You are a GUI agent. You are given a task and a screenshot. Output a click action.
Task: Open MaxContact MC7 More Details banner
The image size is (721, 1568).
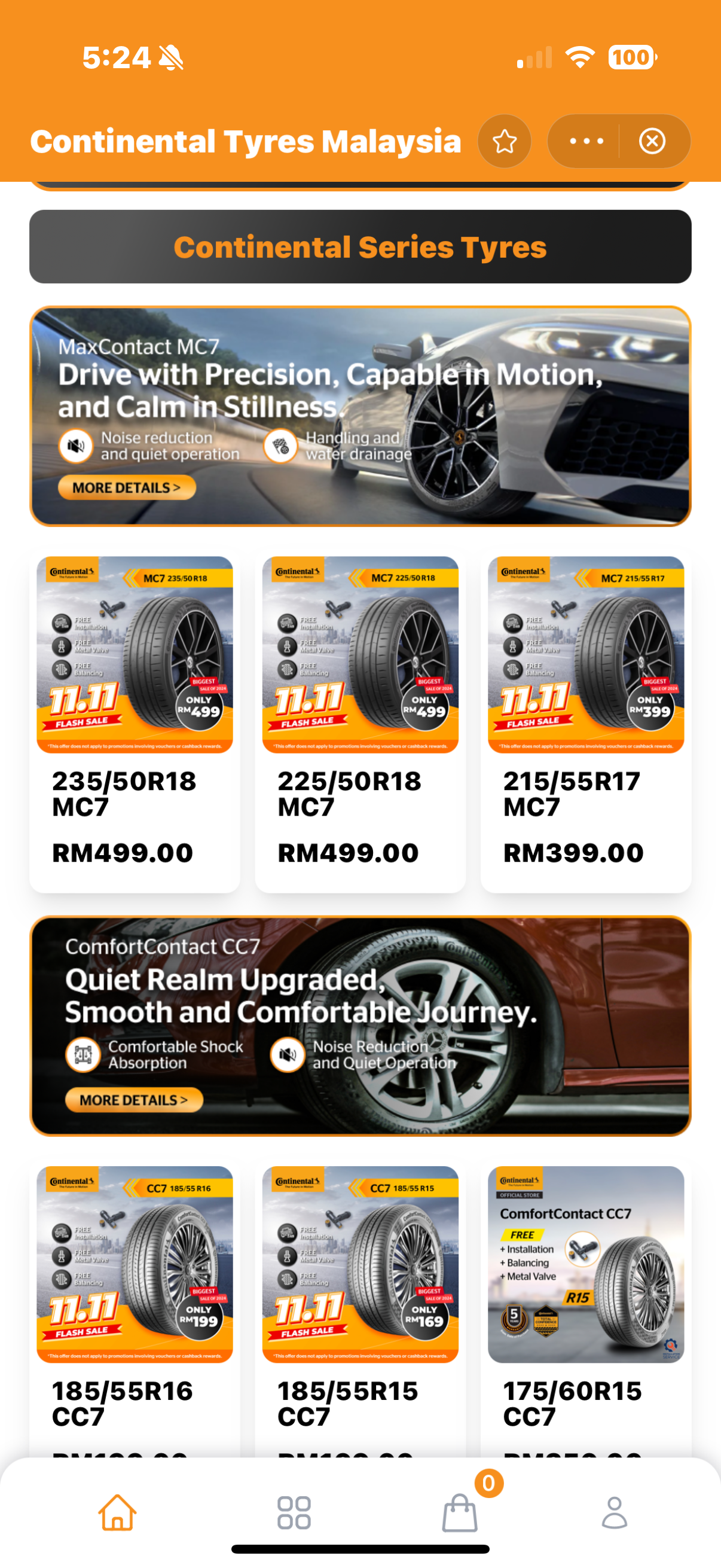pyautogui.click(x=127, y=487)
